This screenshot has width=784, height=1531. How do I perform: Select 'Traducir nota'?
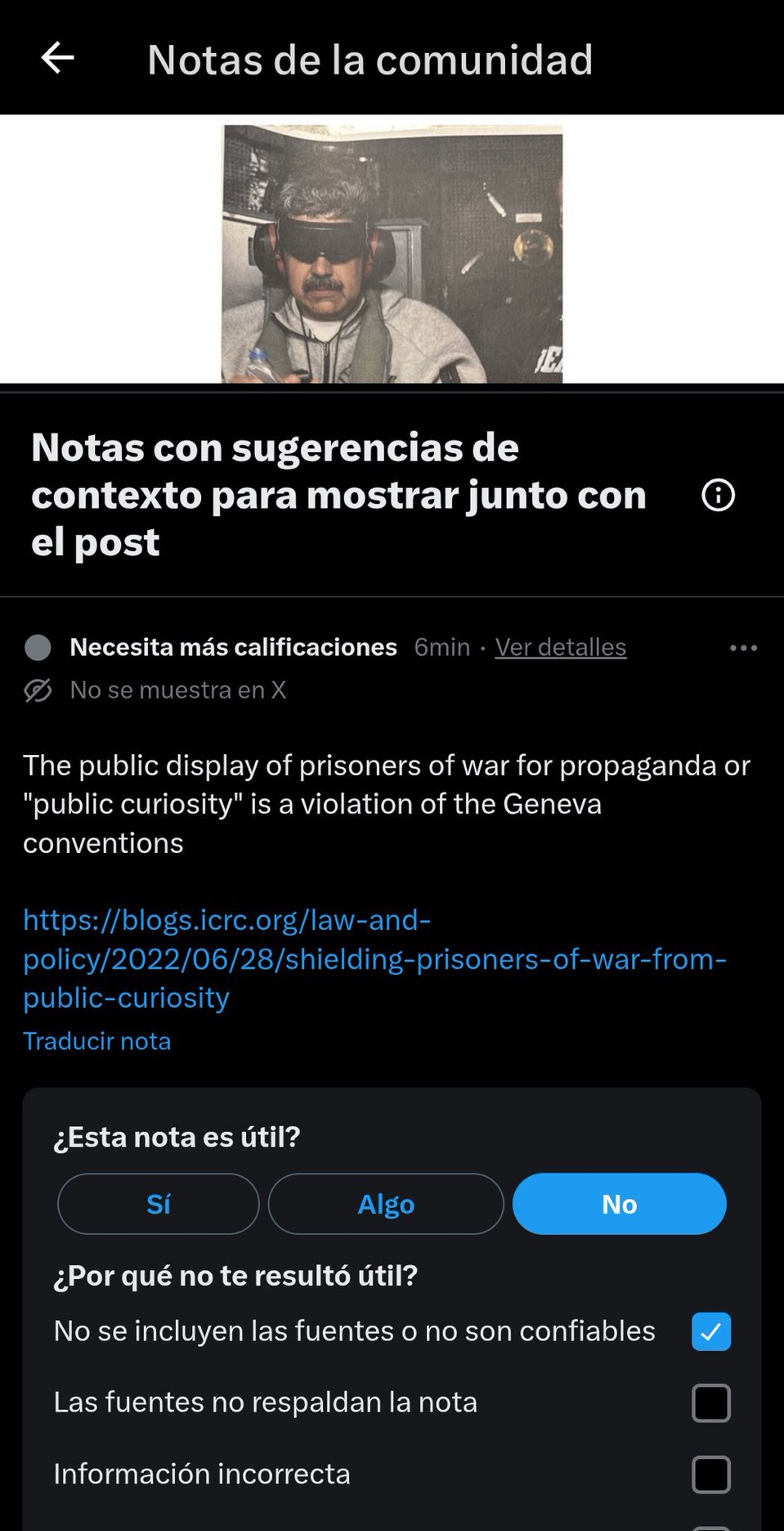pos(96,1040)
